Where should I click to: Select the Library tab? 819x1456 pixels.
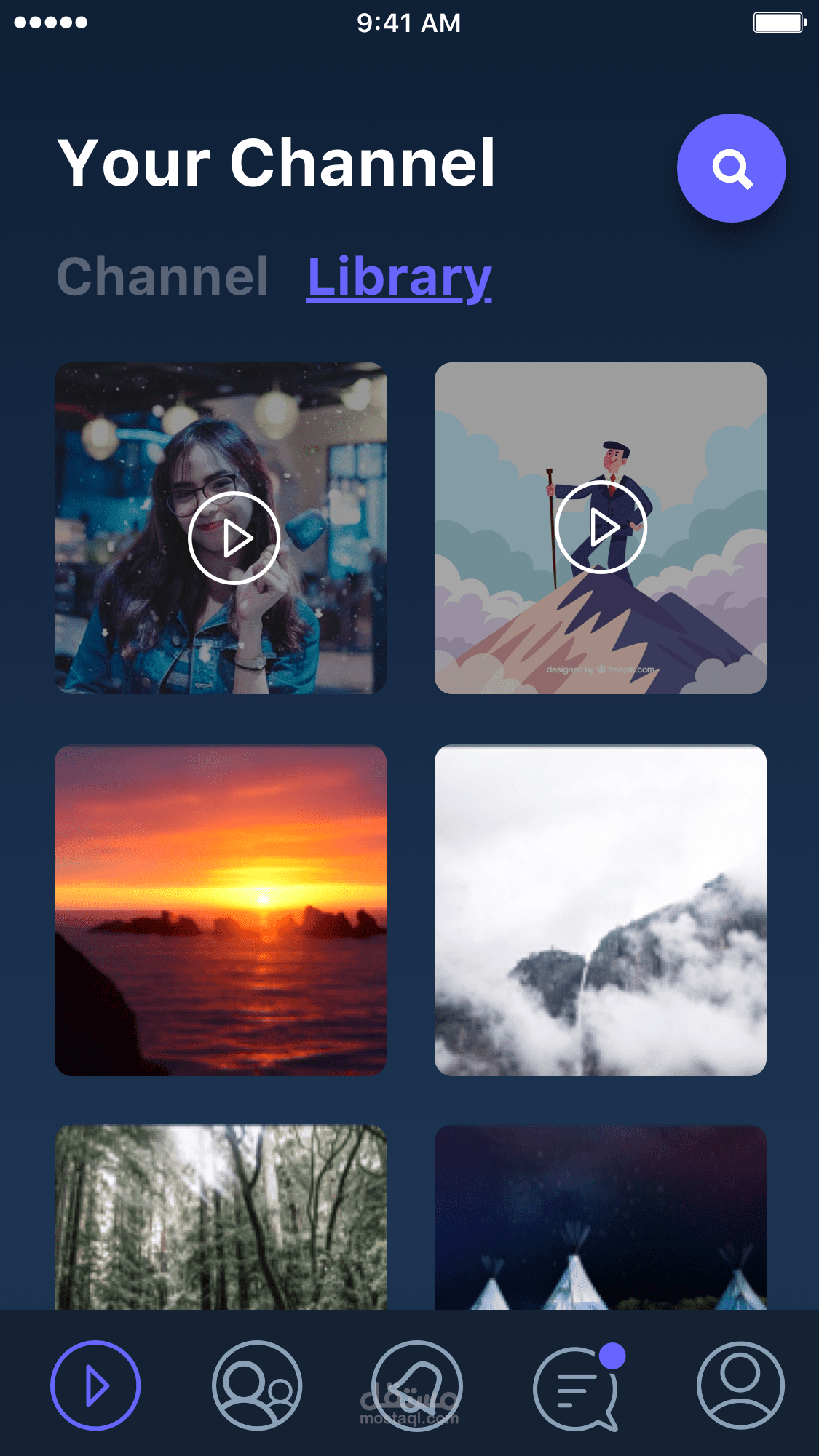pos(400,277)
